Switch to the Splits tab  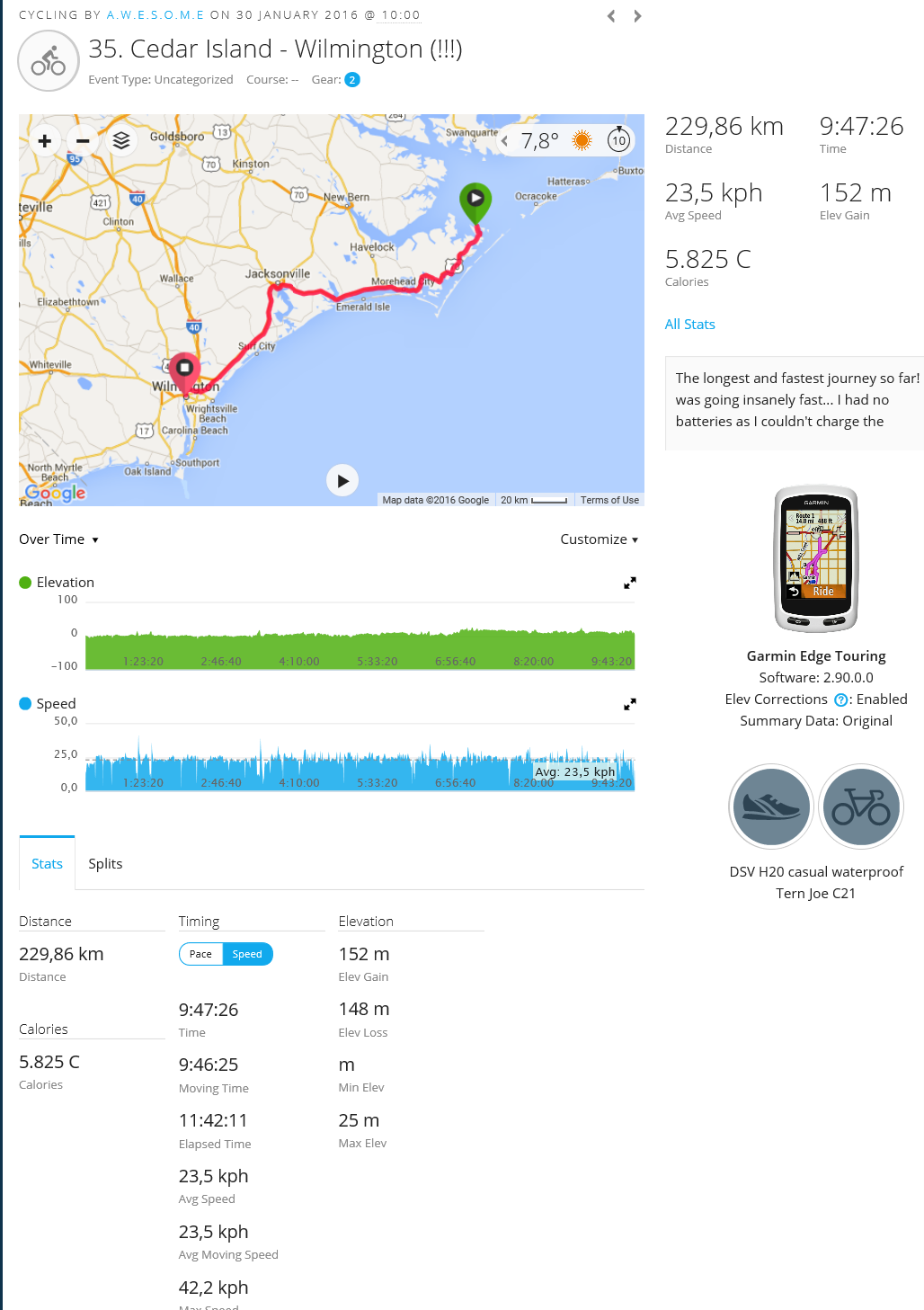105,864
